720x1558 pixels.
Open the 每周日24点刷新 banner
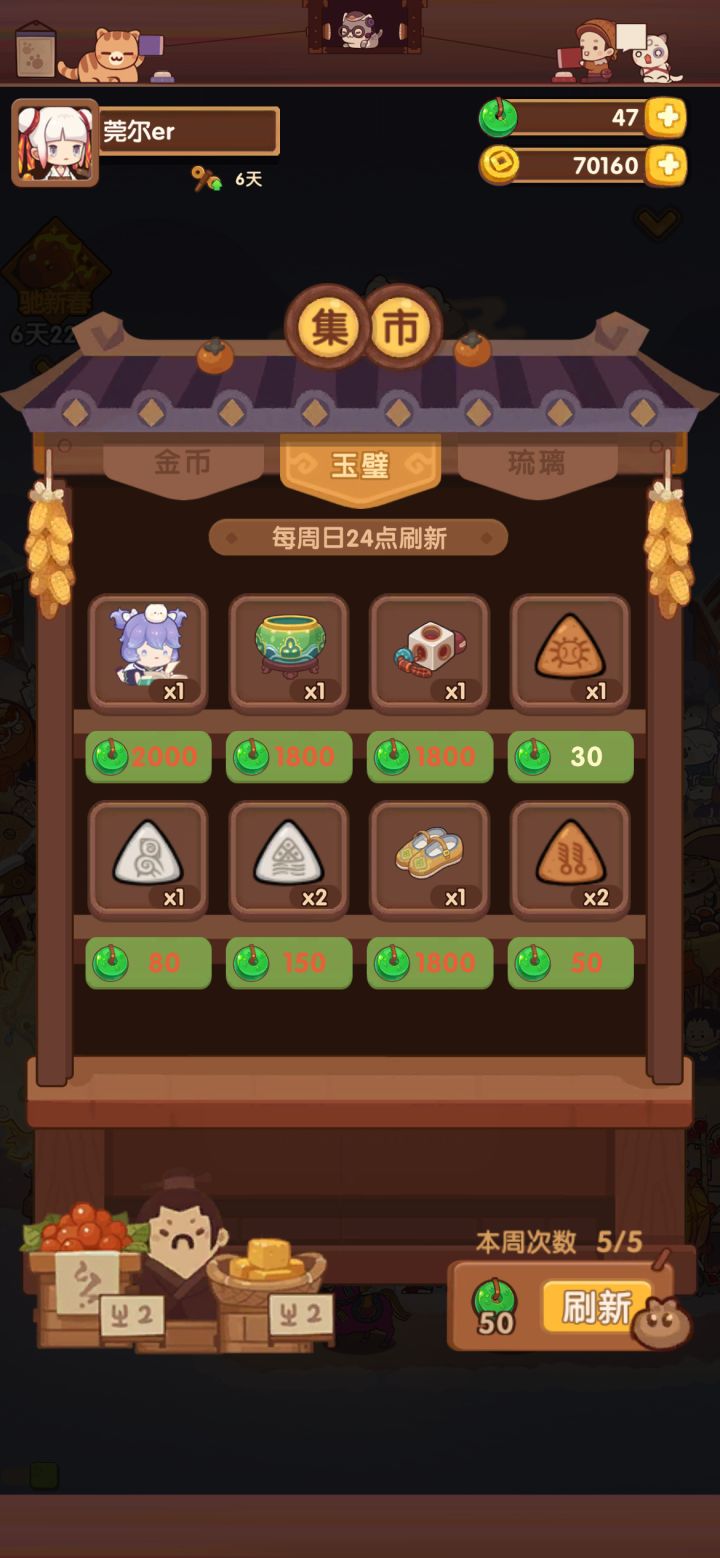pyautogui.click(x=358, y=537)
